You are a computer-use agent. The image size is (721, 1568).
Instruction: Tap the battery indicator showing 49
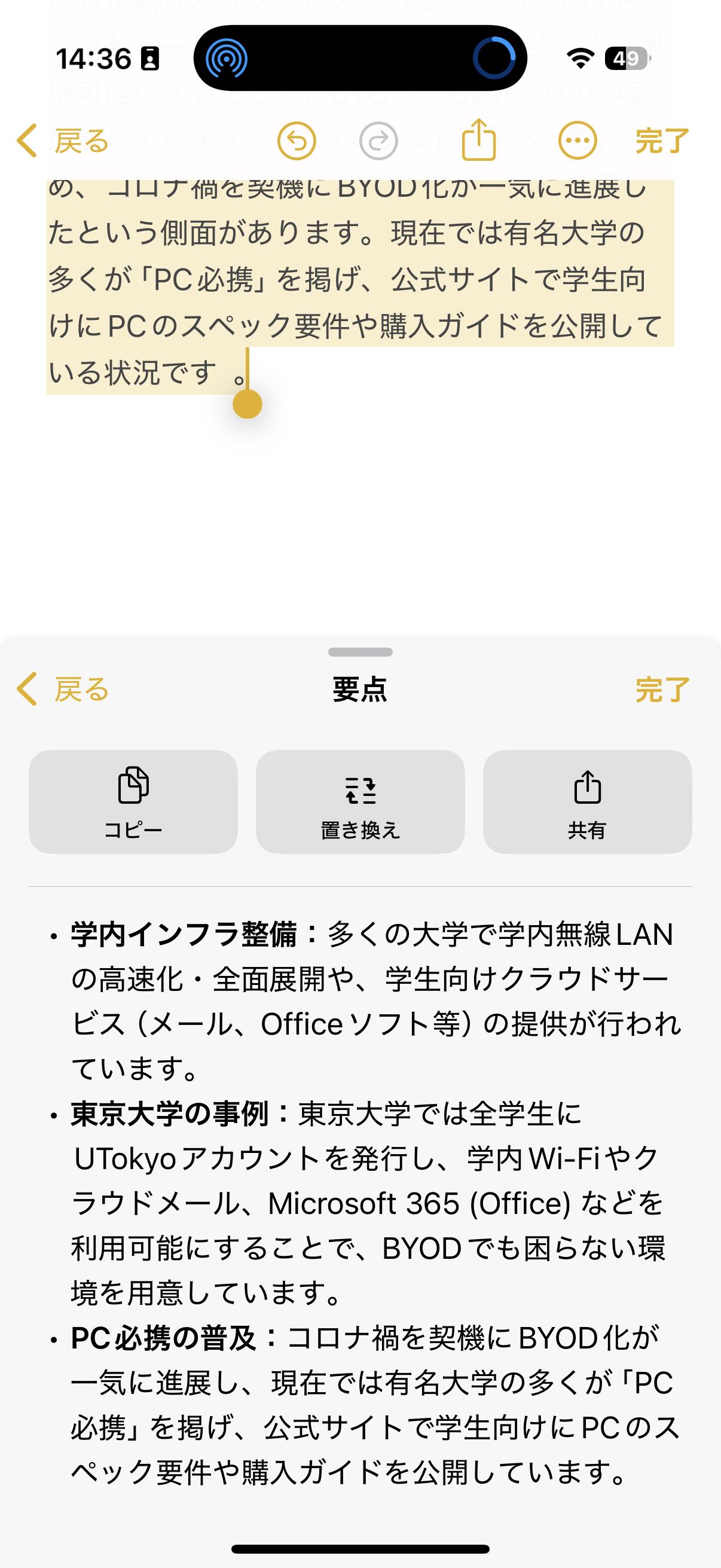click(x=628, y=59)
